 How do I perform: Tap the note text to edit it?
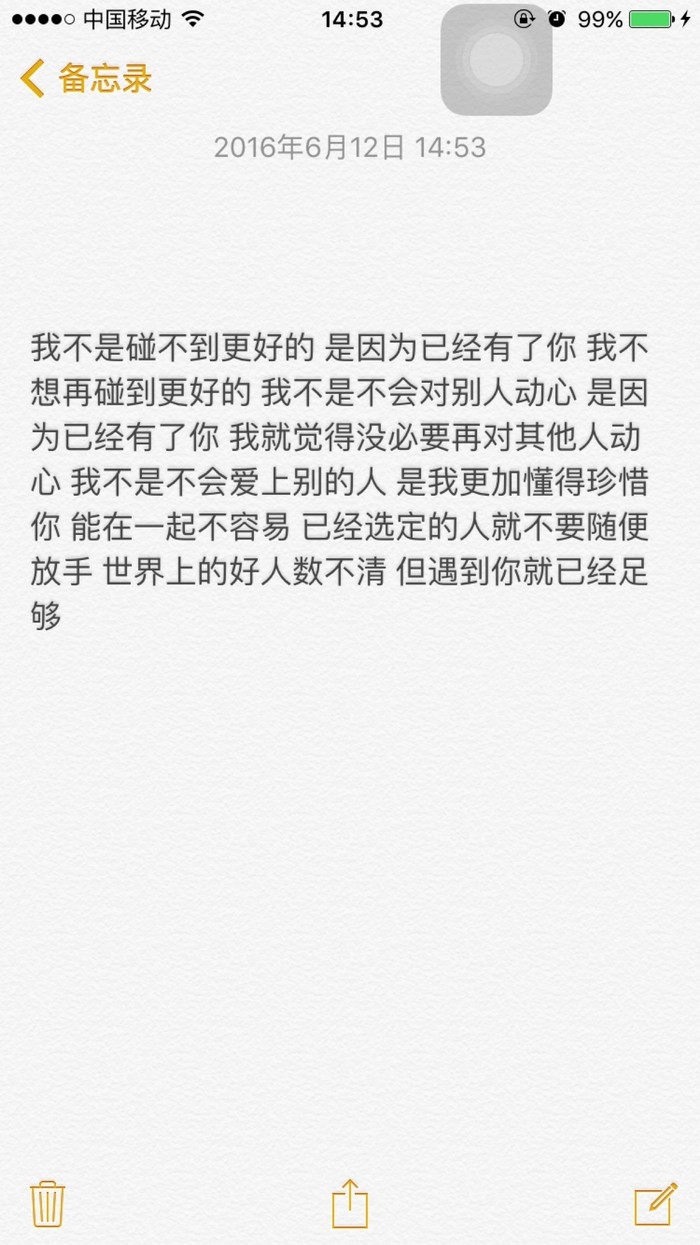click(341, 482)
